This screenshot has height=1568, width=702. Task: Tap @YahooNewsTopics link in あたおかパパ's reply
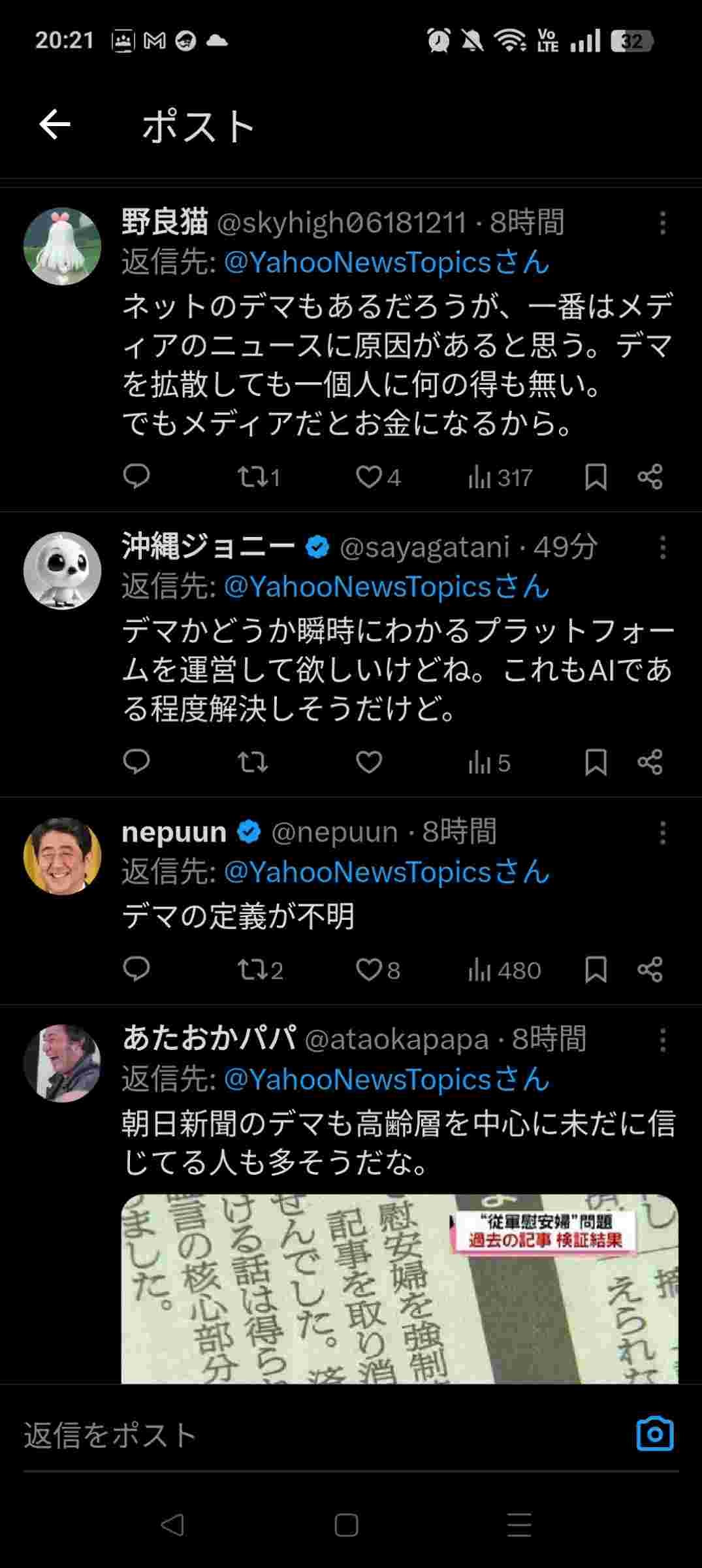click(x=387, y=1079)
